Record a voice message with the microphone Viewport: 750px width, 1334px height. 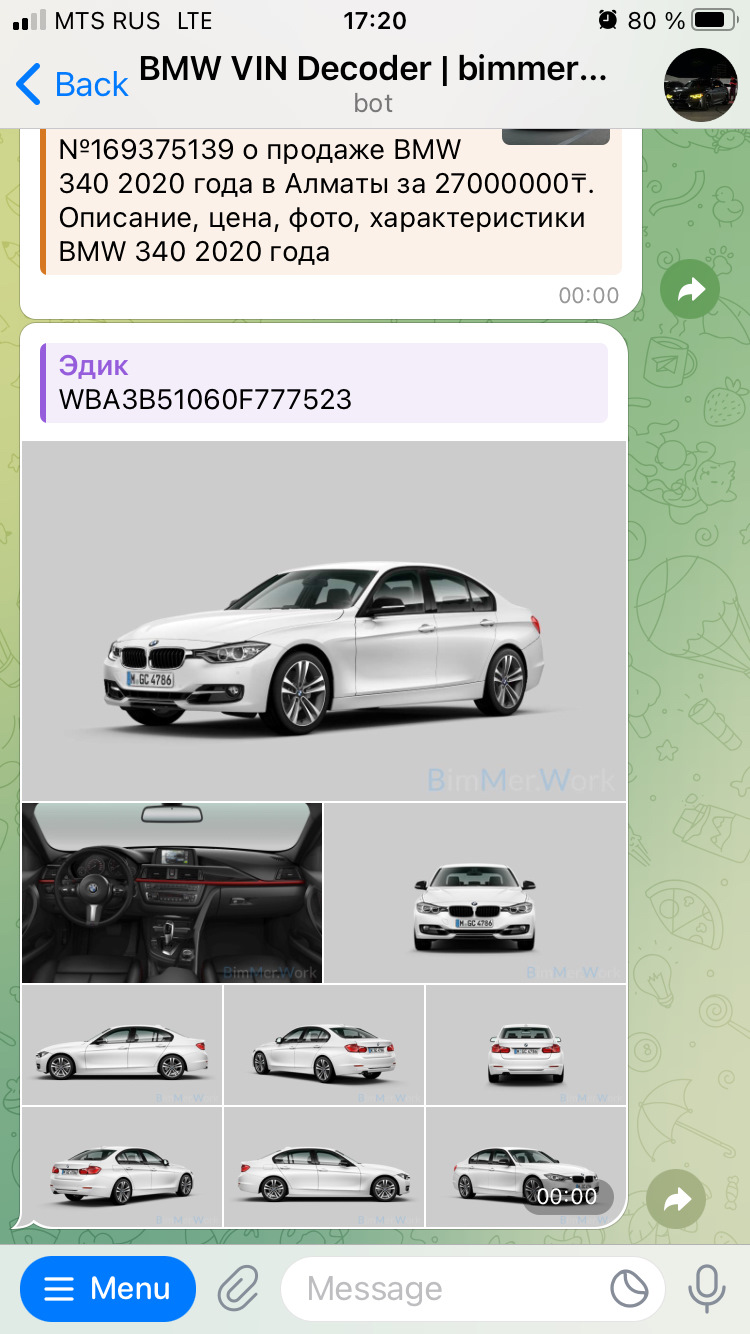point(707,1288)
